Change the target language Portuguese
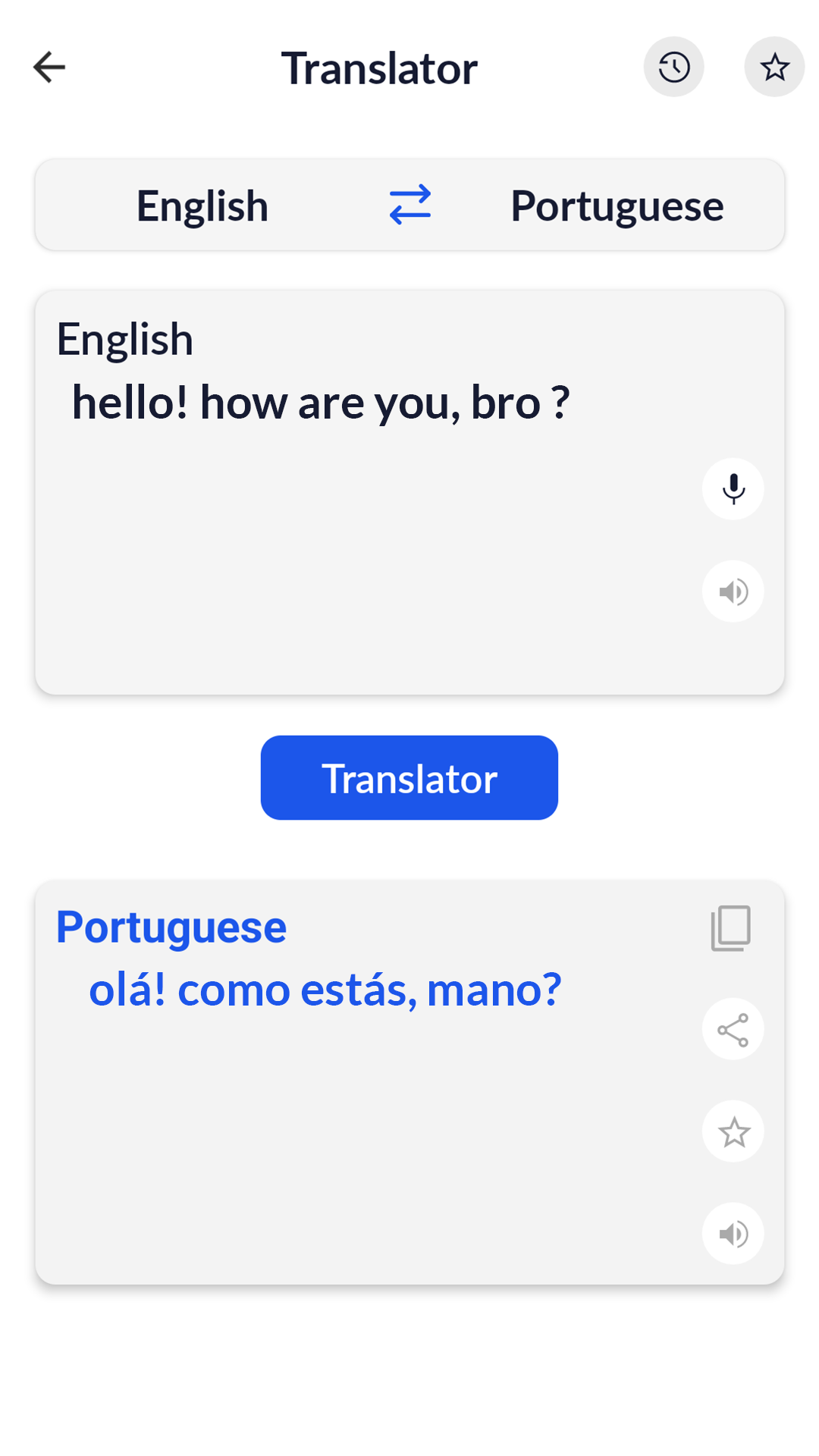This screenshot has height=1456, width=819. (x=617, y=206)
